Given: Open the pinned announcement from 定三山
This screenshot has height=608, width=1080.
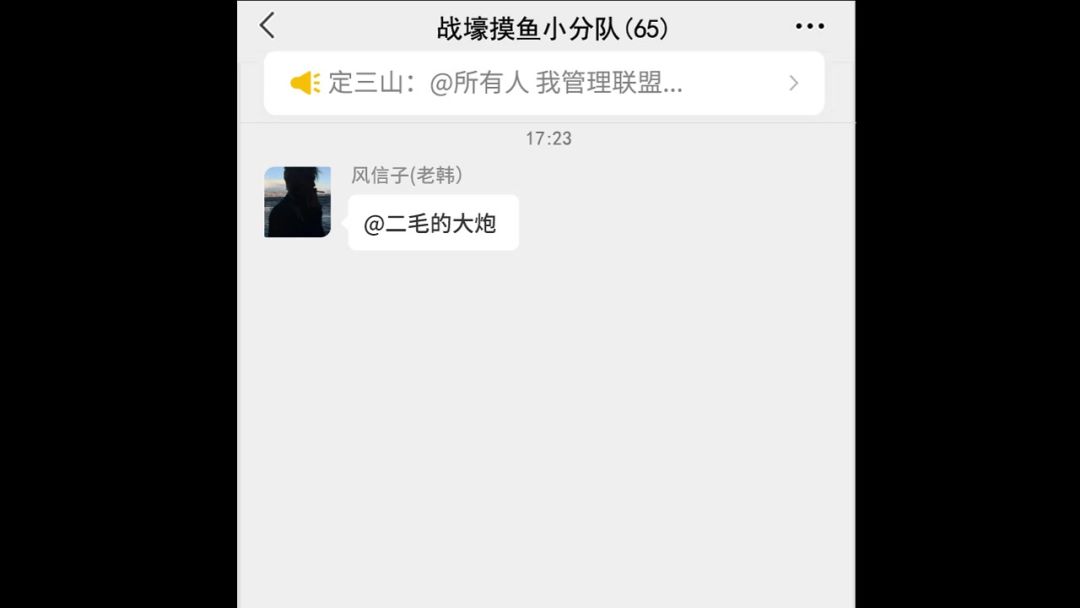Looking at the screenshot, I should 544,83.
